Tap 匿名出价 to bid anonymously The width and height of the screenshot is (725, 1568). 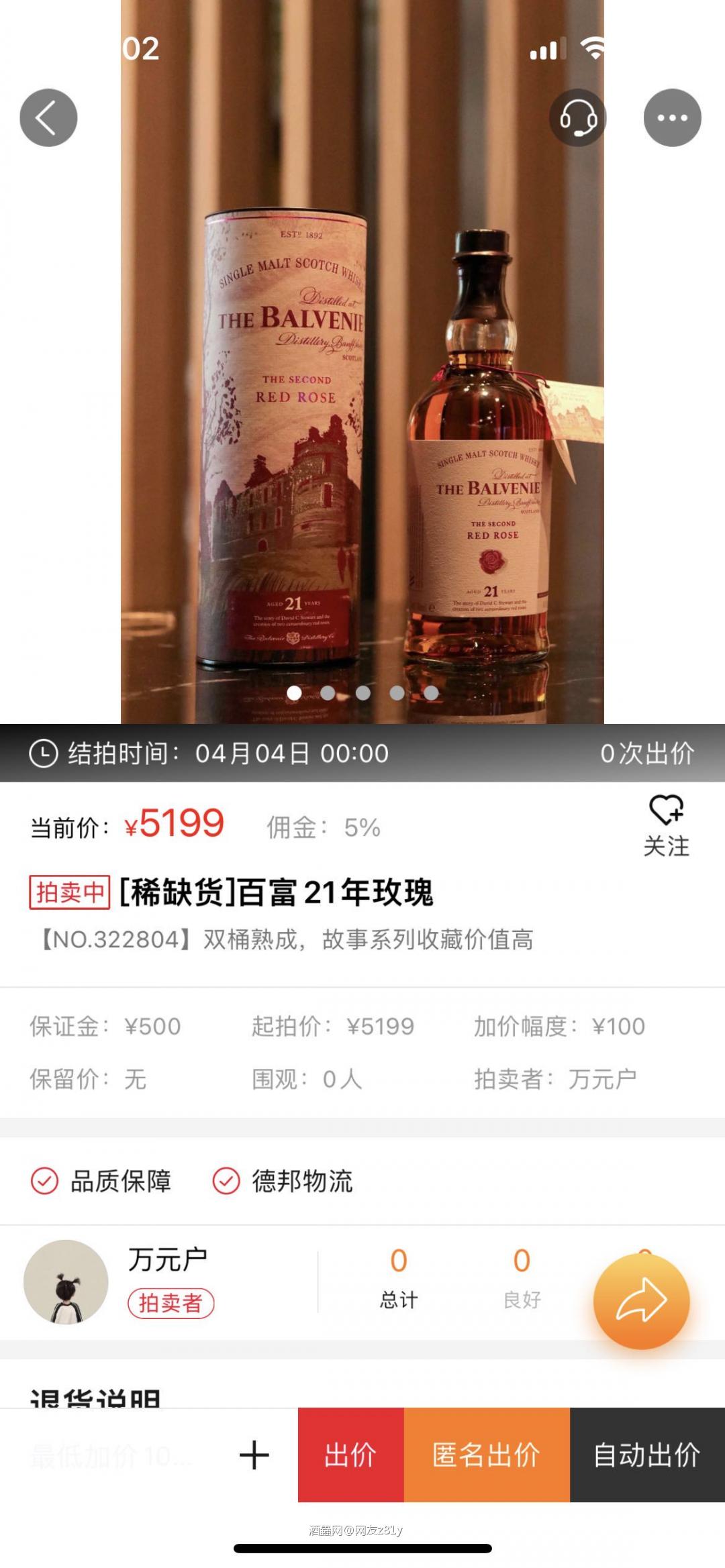[x=487, y=1453]
